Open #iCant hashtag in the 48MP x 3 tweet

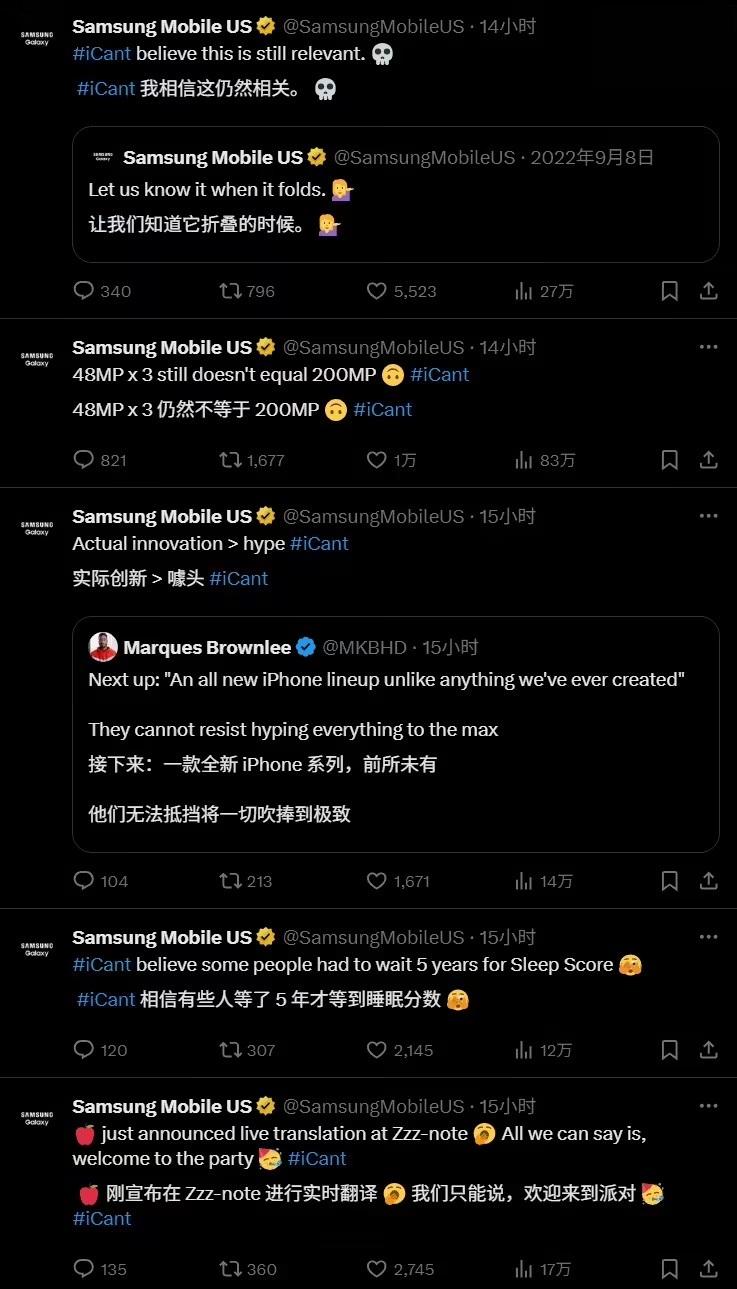pyautogui.click(x=439, y=374)
